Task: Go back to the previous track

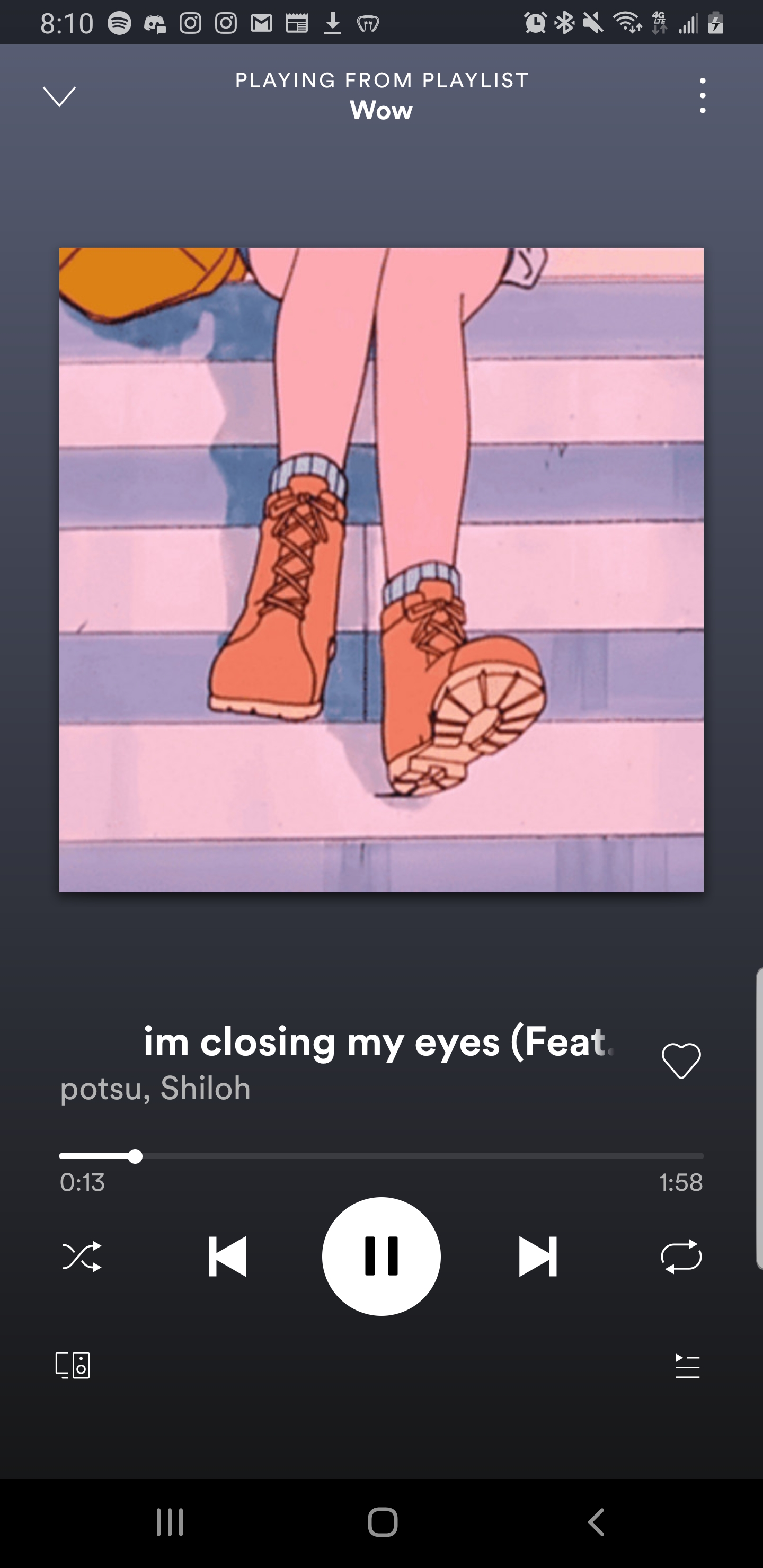Action: [x=227, y=1256]
